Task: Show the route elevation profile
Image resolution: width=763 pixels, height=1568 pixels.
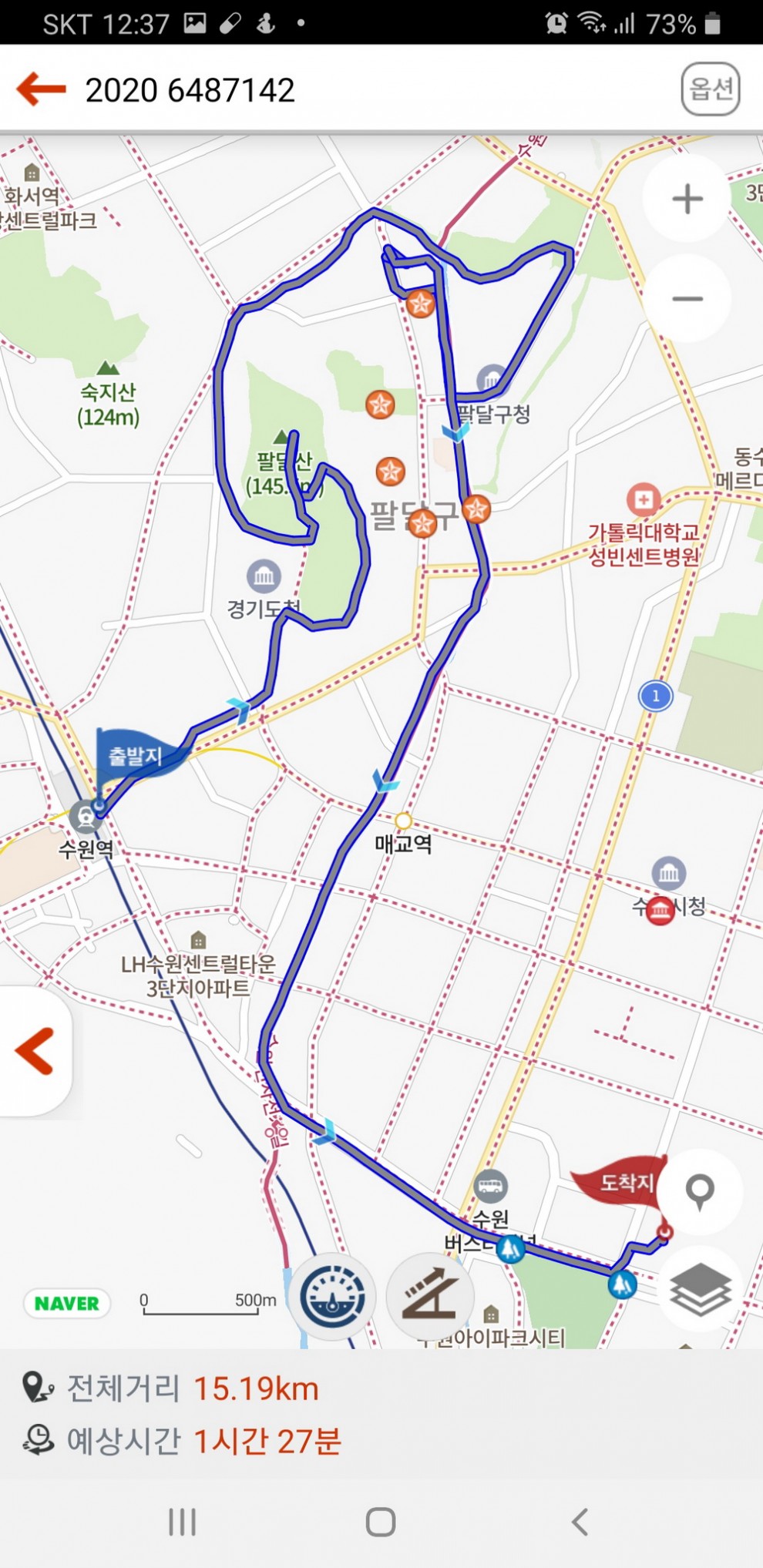Action: tap(430, 1298)
